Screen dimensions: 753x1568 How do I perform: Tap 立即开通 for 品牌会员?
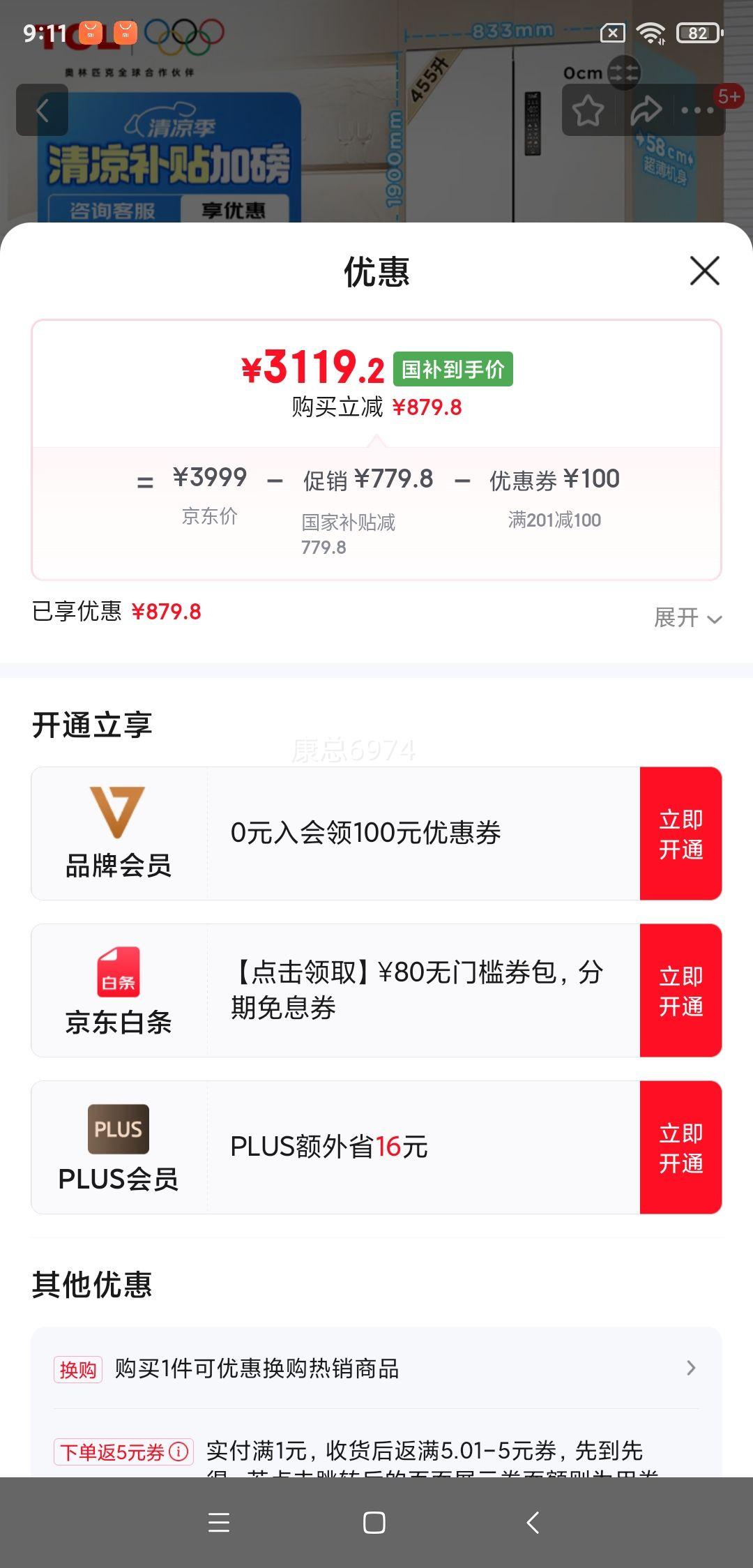680,834
